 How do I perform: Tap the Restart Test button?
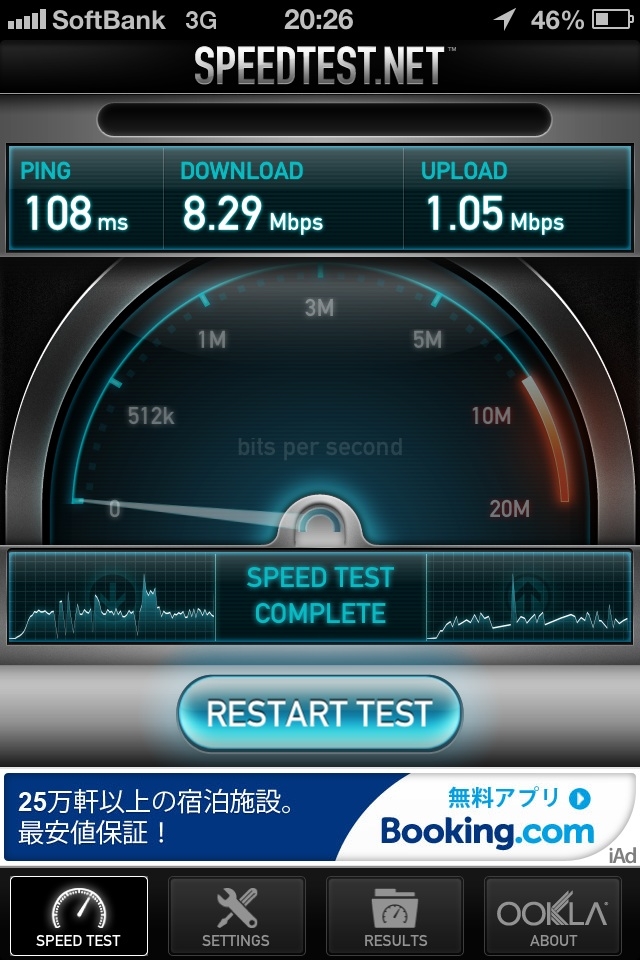319,713
